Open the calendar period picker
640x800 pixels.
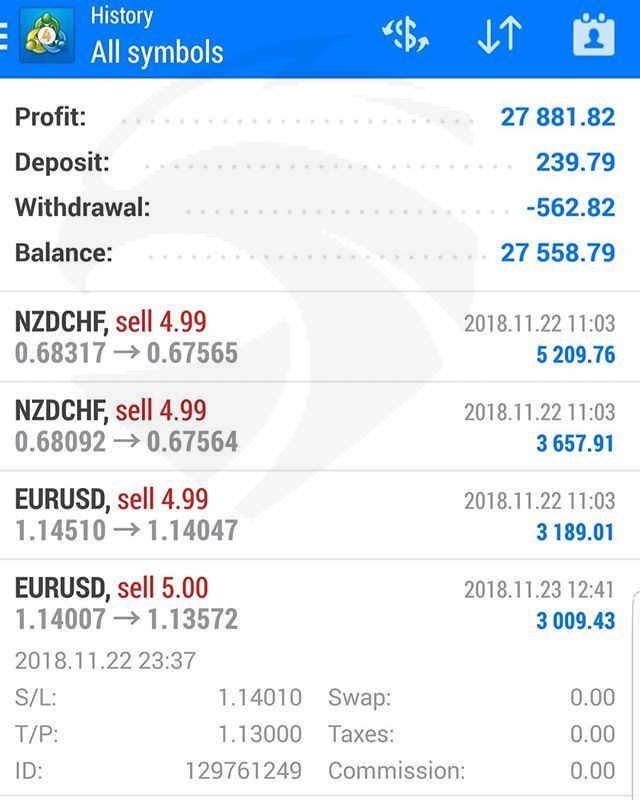[593, 36]
